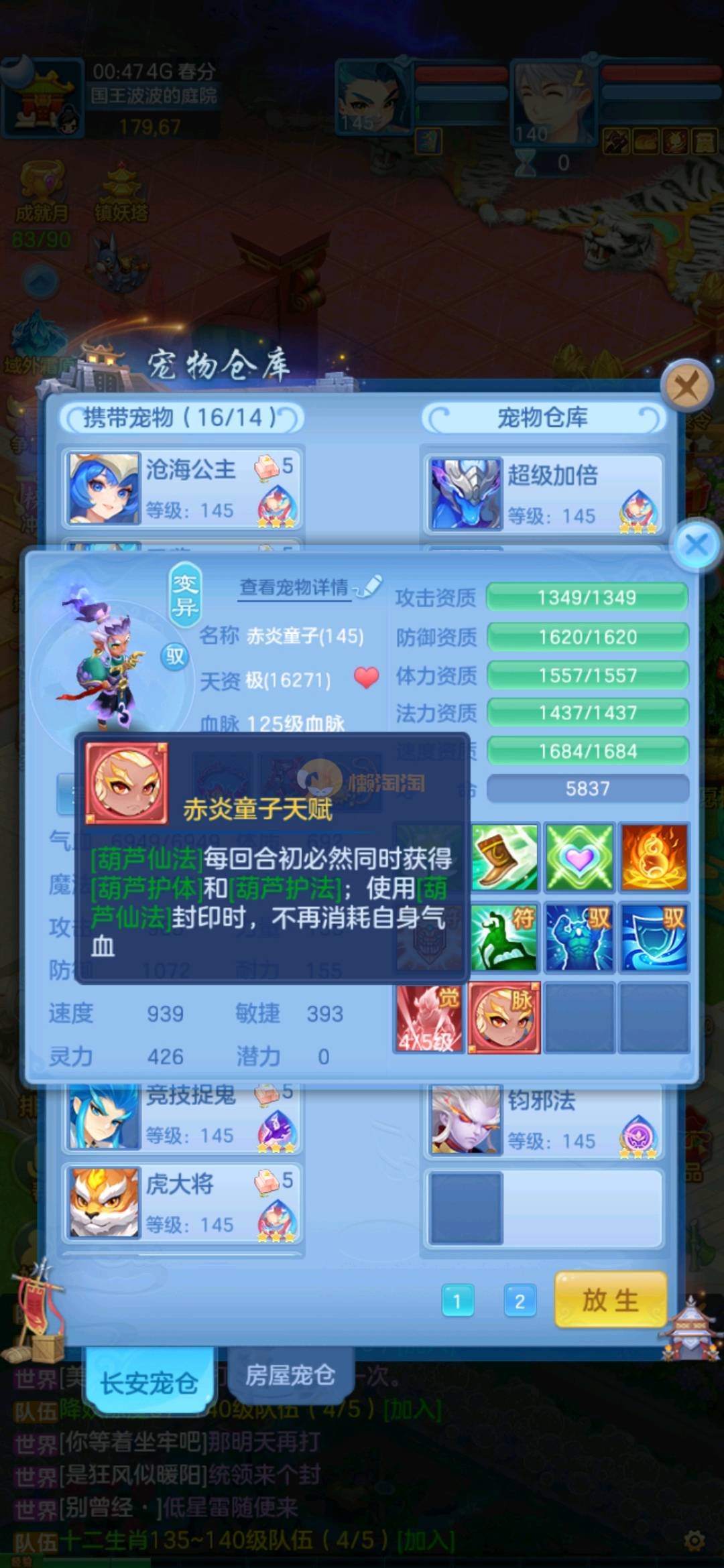Close the pet warehouse window
This screenshot has height=1568, width=724.
click(x=686, y=386)
